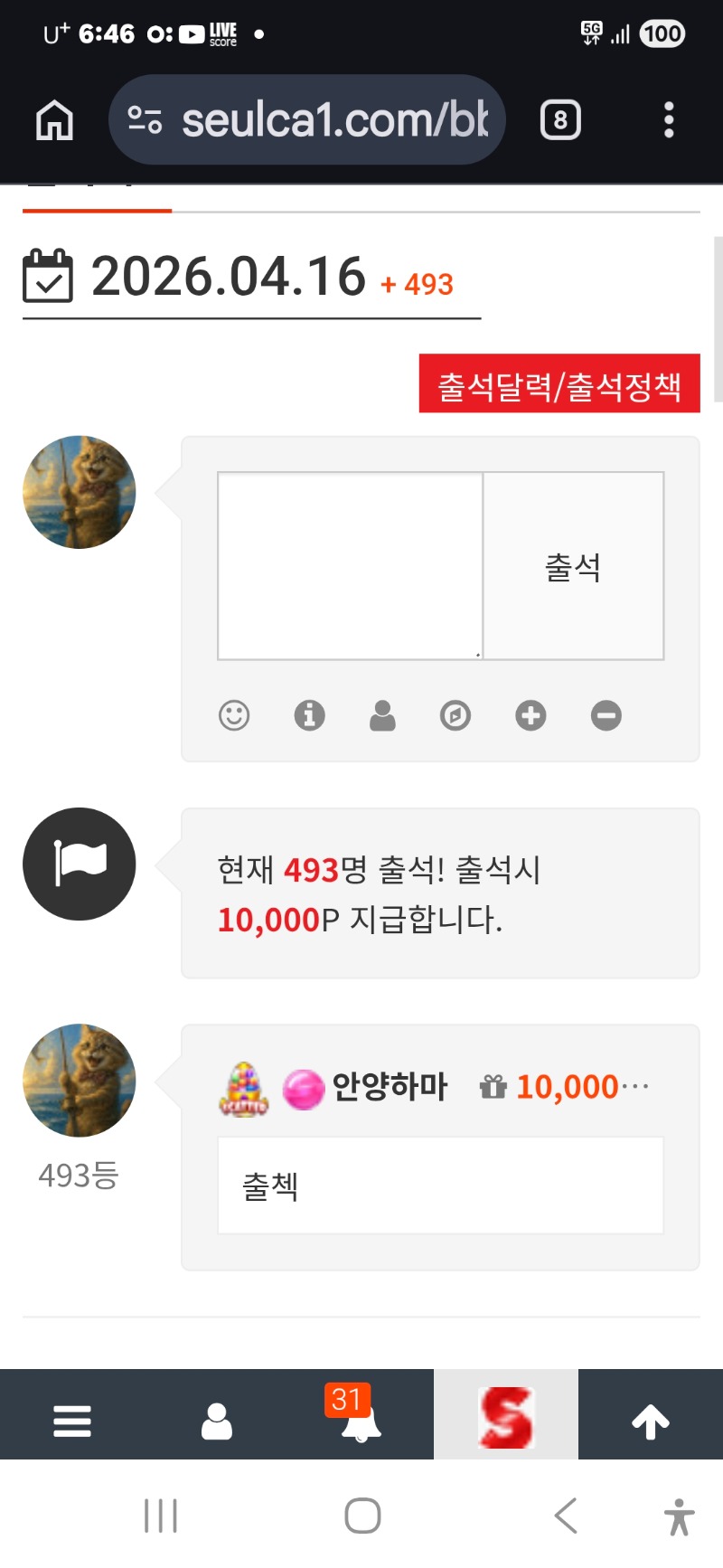Tap the person icon under the comment box
Image resolution: width=723 pixels, height=1568 pixels.
pos(382,715)
